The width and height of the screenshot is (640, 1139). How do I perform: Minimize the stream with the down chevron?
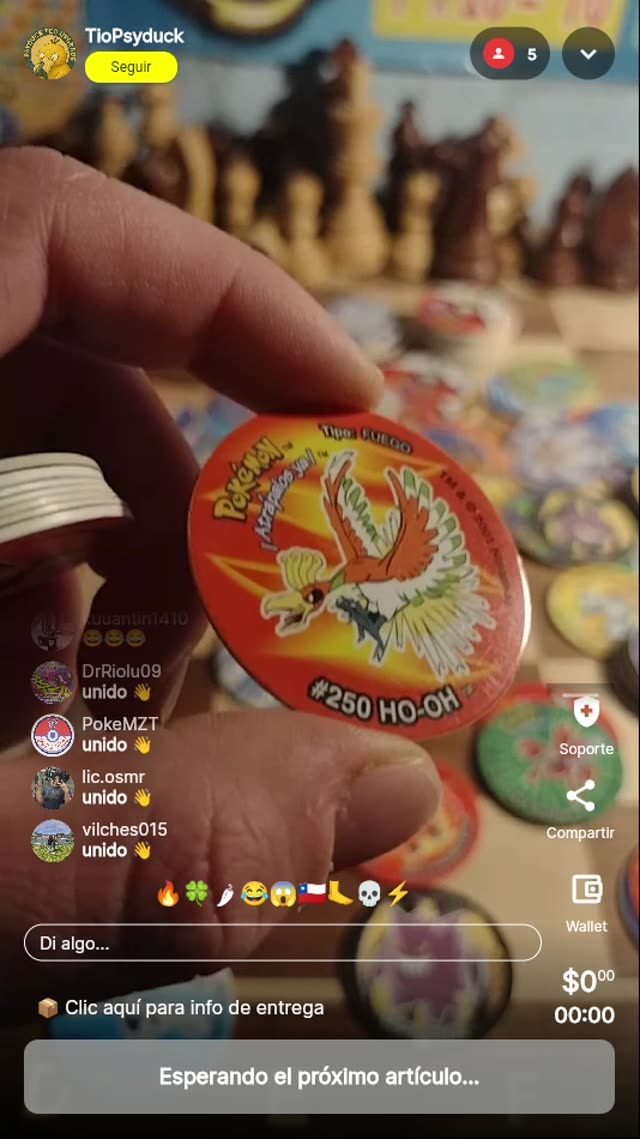click(588, 54)
